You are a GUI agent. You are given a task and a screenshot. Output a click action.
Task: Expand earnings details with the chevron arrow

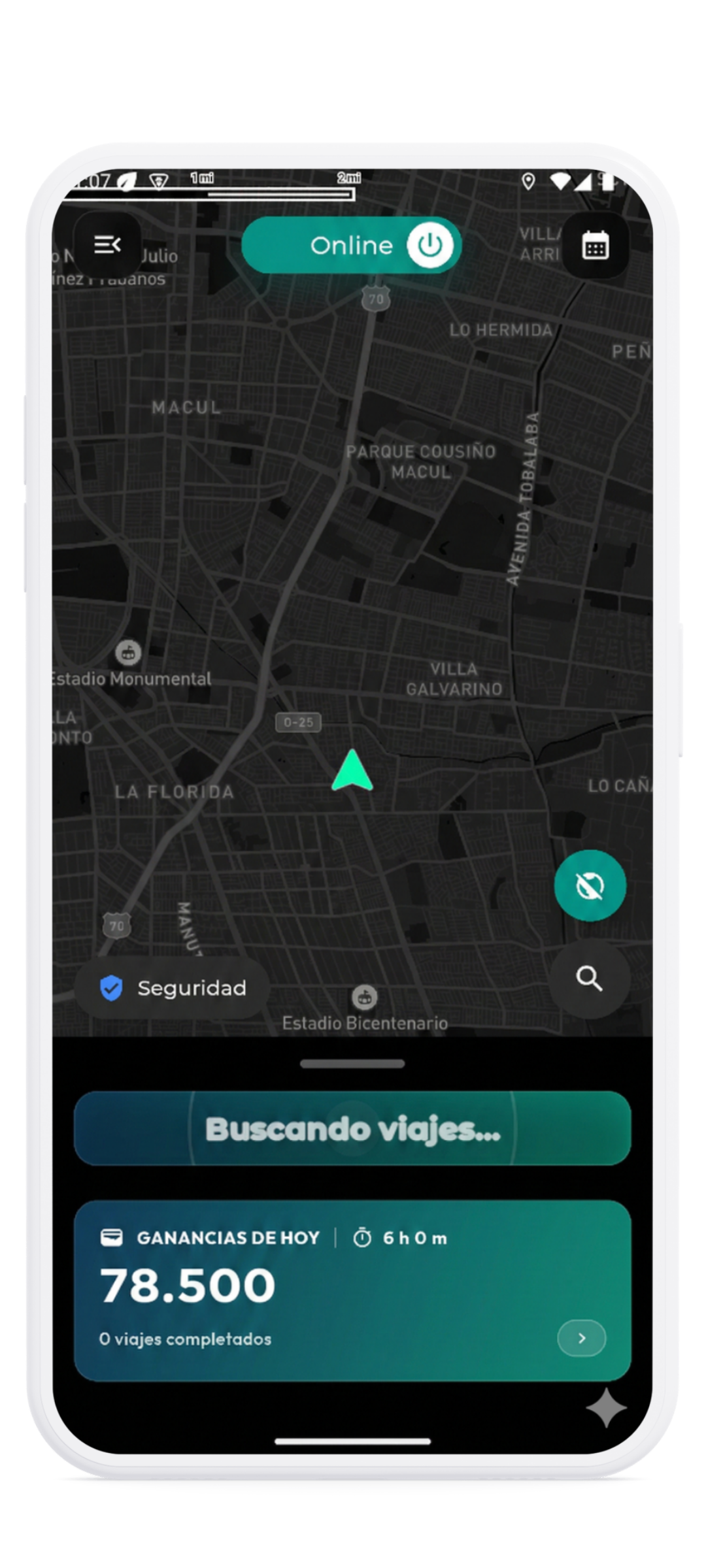(x=580, y=1338)
